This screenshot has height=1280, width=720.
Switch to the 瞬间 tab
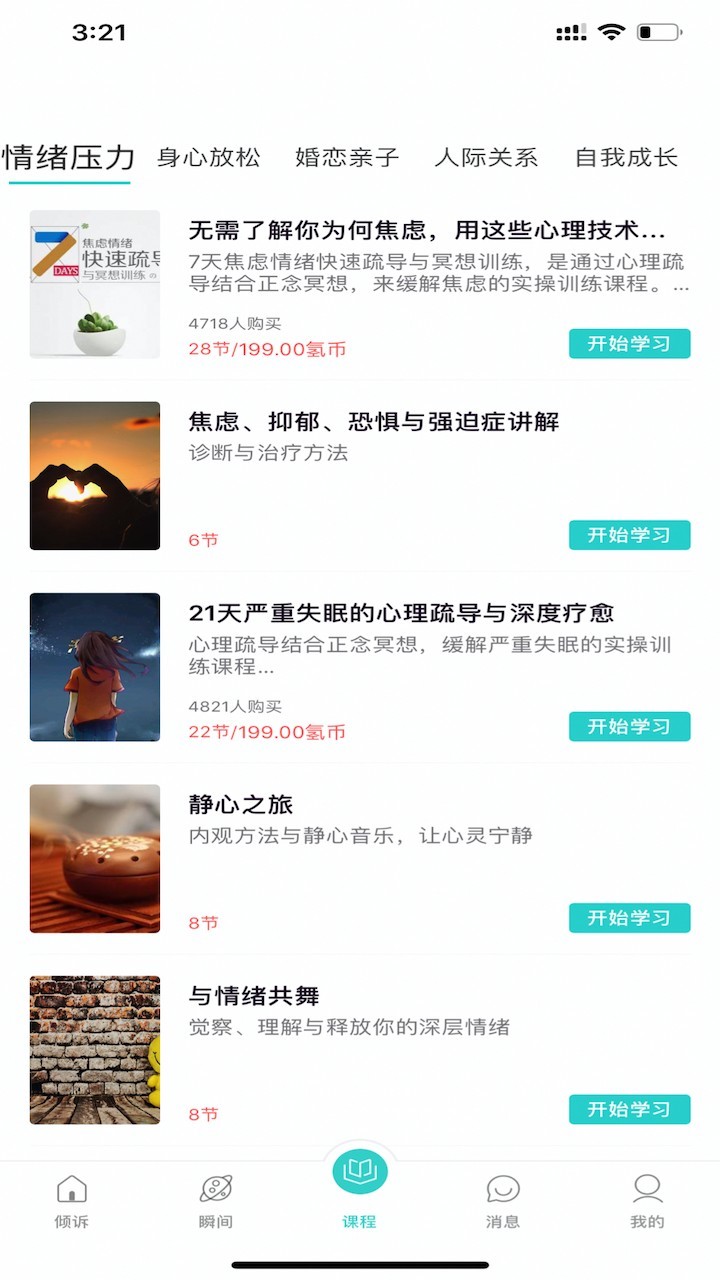(x=216, y=1200)
